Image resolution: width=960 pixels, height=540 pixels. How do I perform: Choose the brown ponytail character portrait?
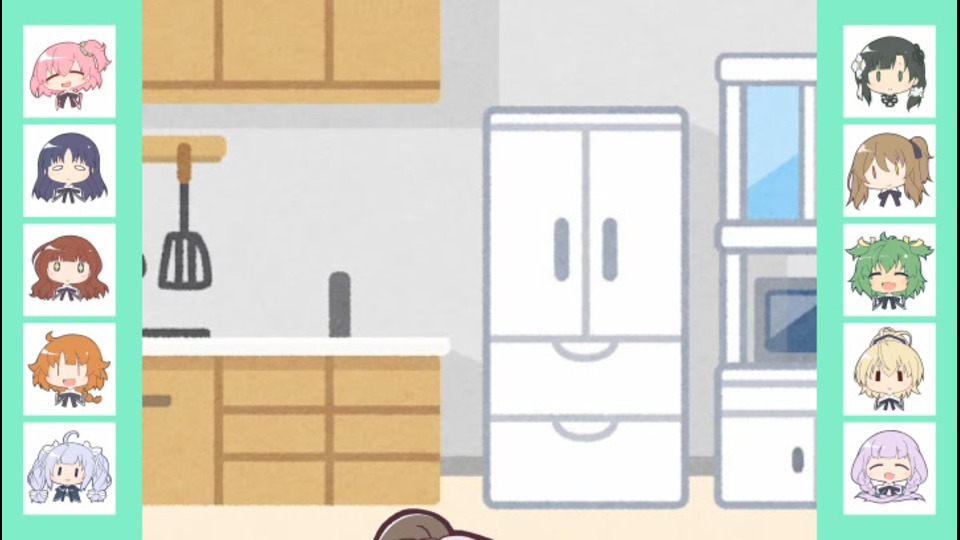pos(889,171)
